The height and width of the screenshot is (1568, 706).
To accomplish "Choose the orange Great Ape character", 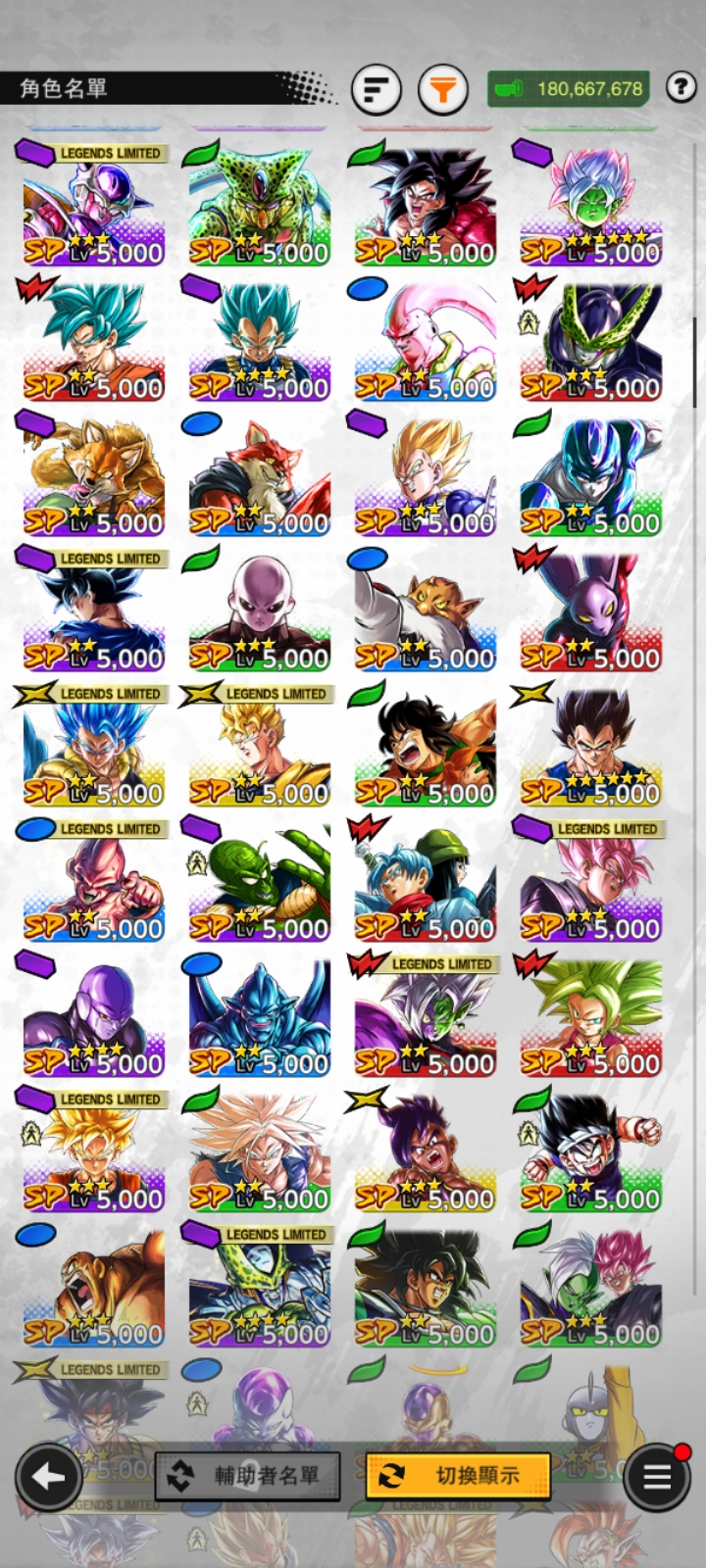I will click(x=93, y=1288).
